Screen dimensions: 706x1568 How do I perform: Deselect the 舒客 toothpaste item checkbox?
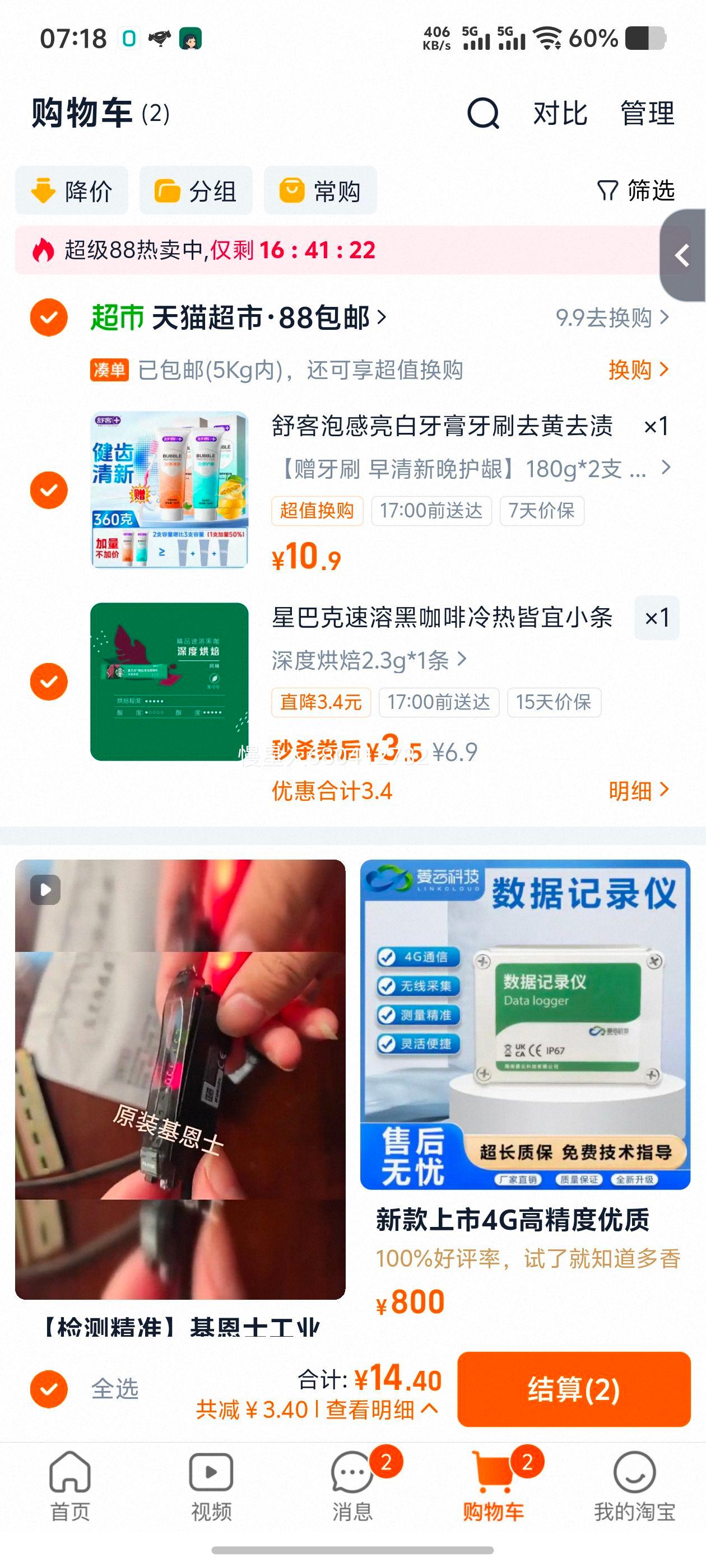(x=48, y=489)
